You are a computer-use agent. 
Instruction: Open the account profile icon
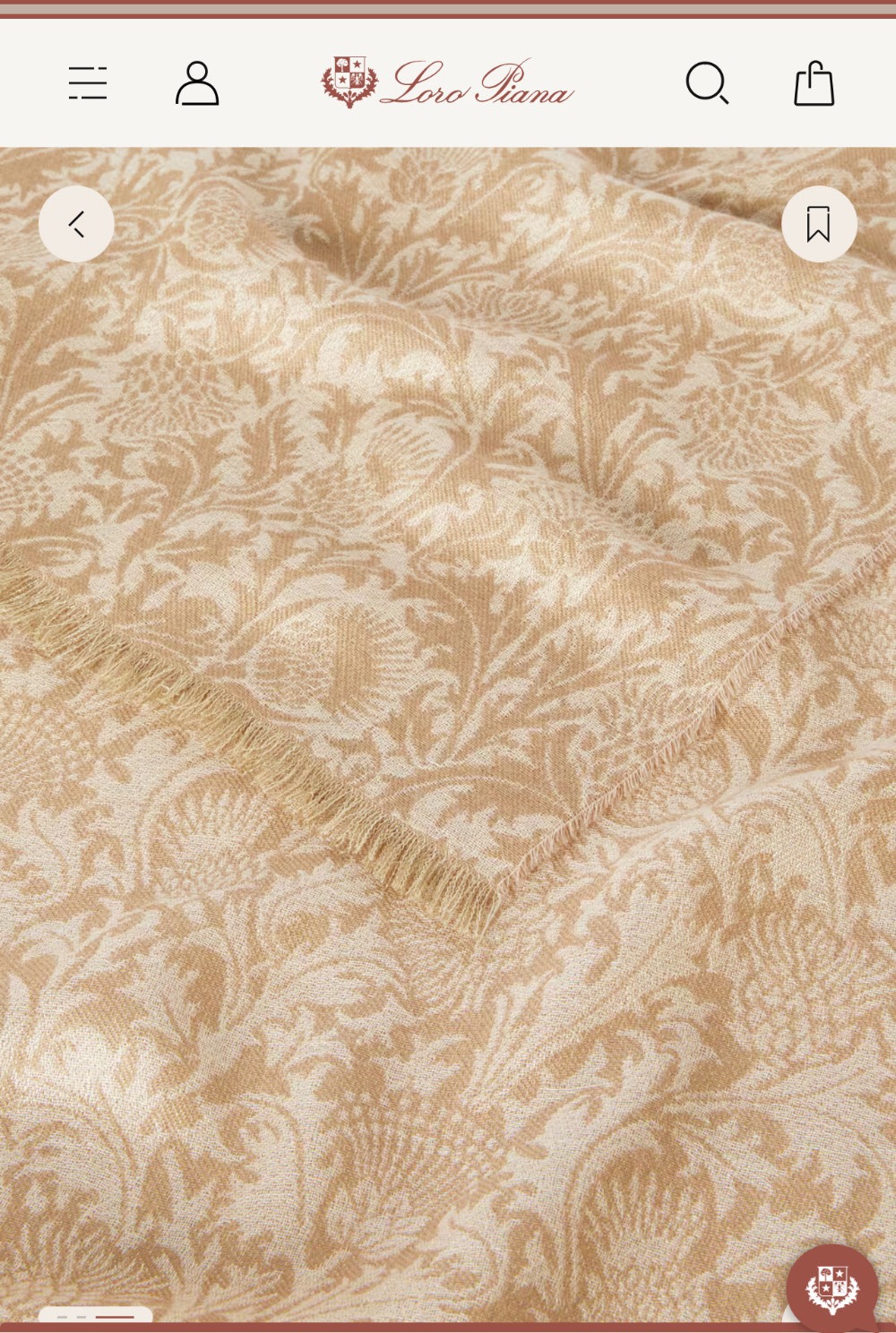pos(197,83)
